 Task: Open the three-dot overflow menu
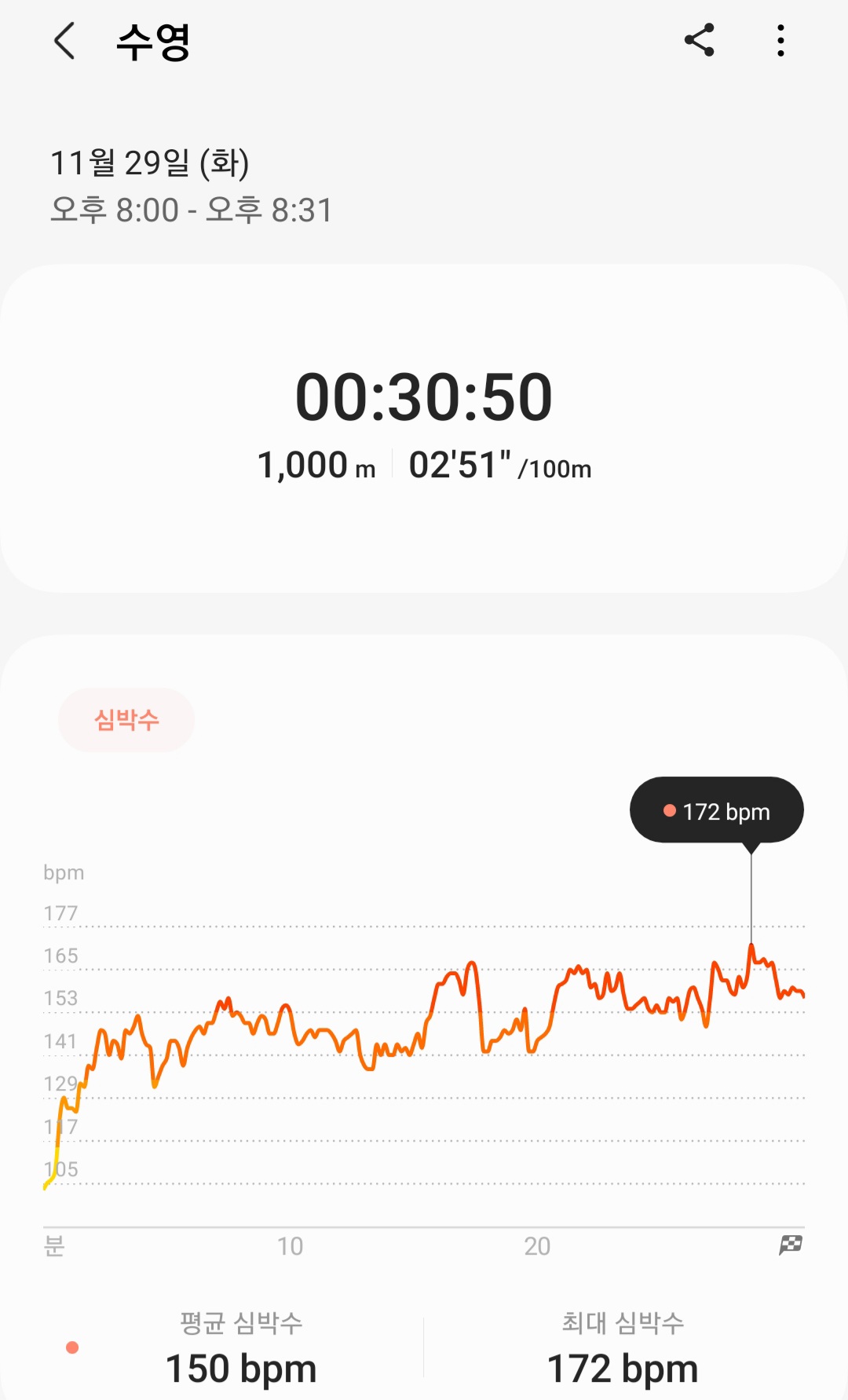click(780, 40)
